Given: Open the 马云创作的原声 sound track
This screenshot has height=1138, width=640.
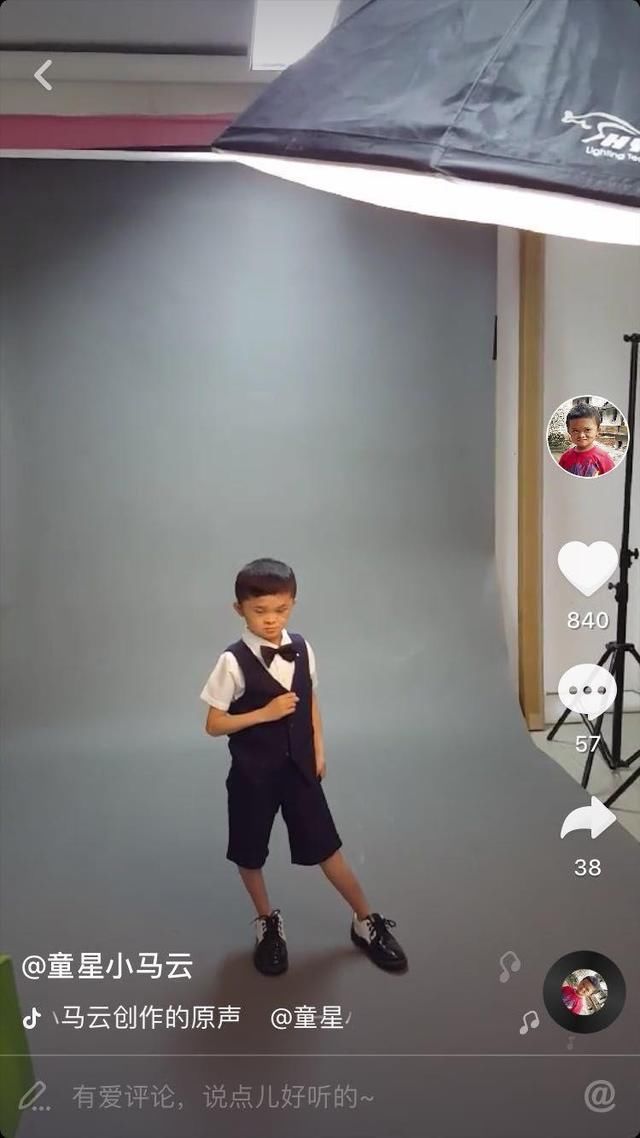Looking at the screenshot, I should coord(150,1018).
